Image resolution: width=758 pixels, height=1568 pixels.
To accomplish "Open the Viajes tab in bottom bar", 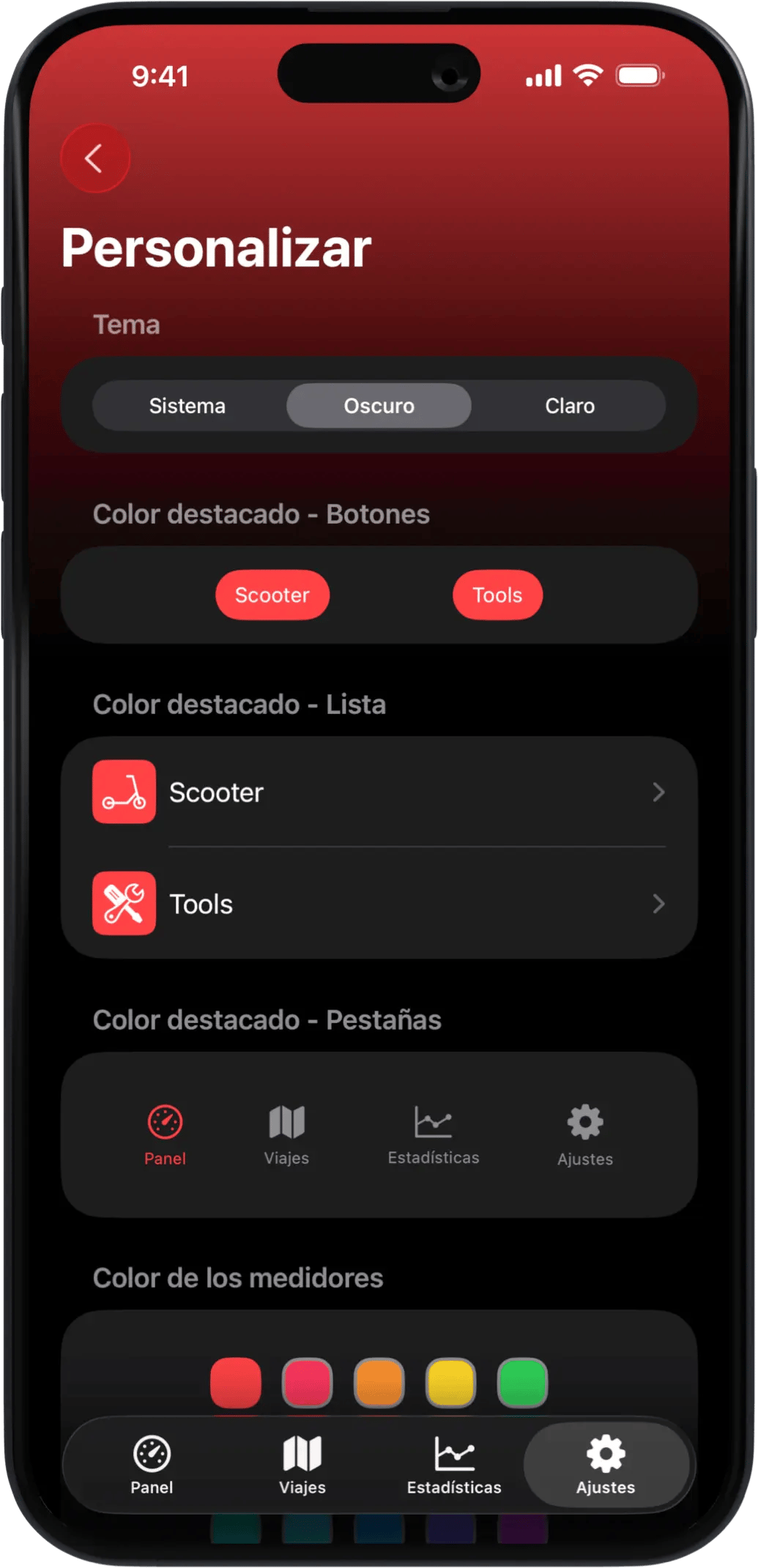I will [x=302, y=1464].
